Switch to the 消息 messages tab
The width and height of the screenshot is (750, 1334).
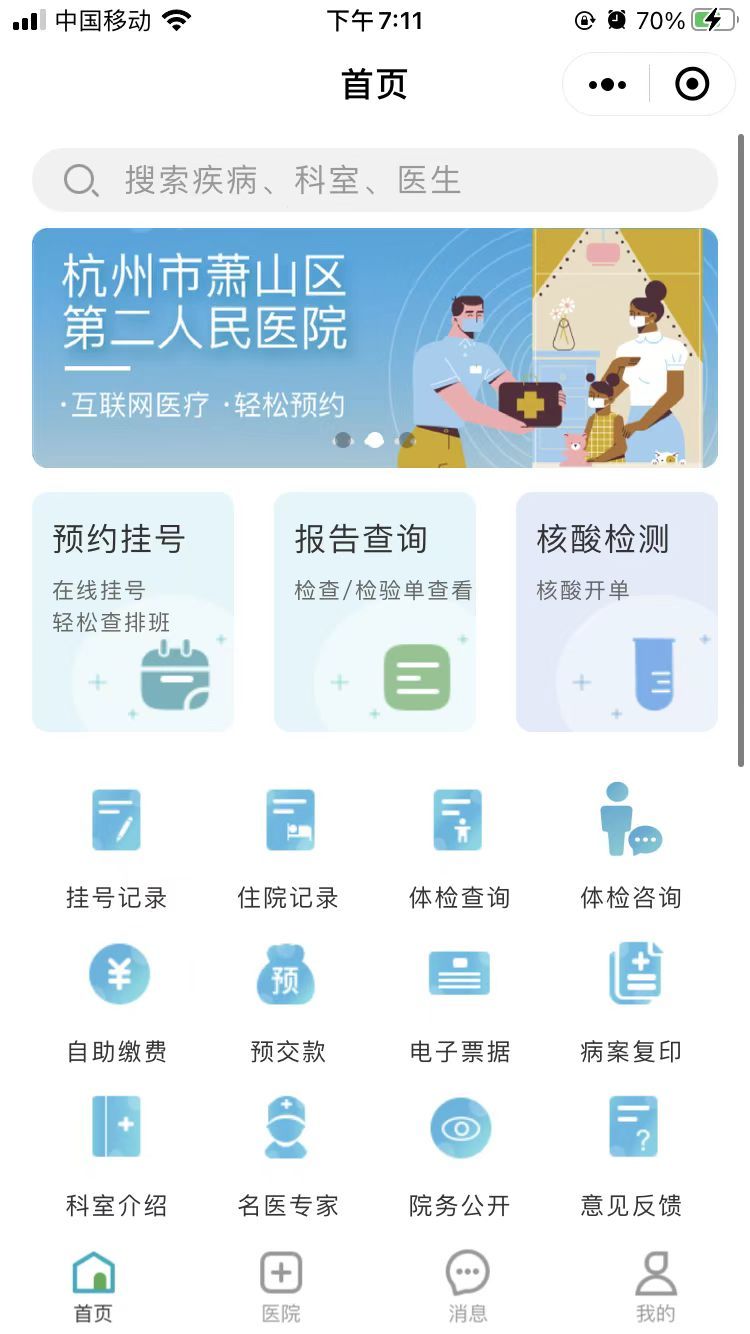click(468, 1286)
